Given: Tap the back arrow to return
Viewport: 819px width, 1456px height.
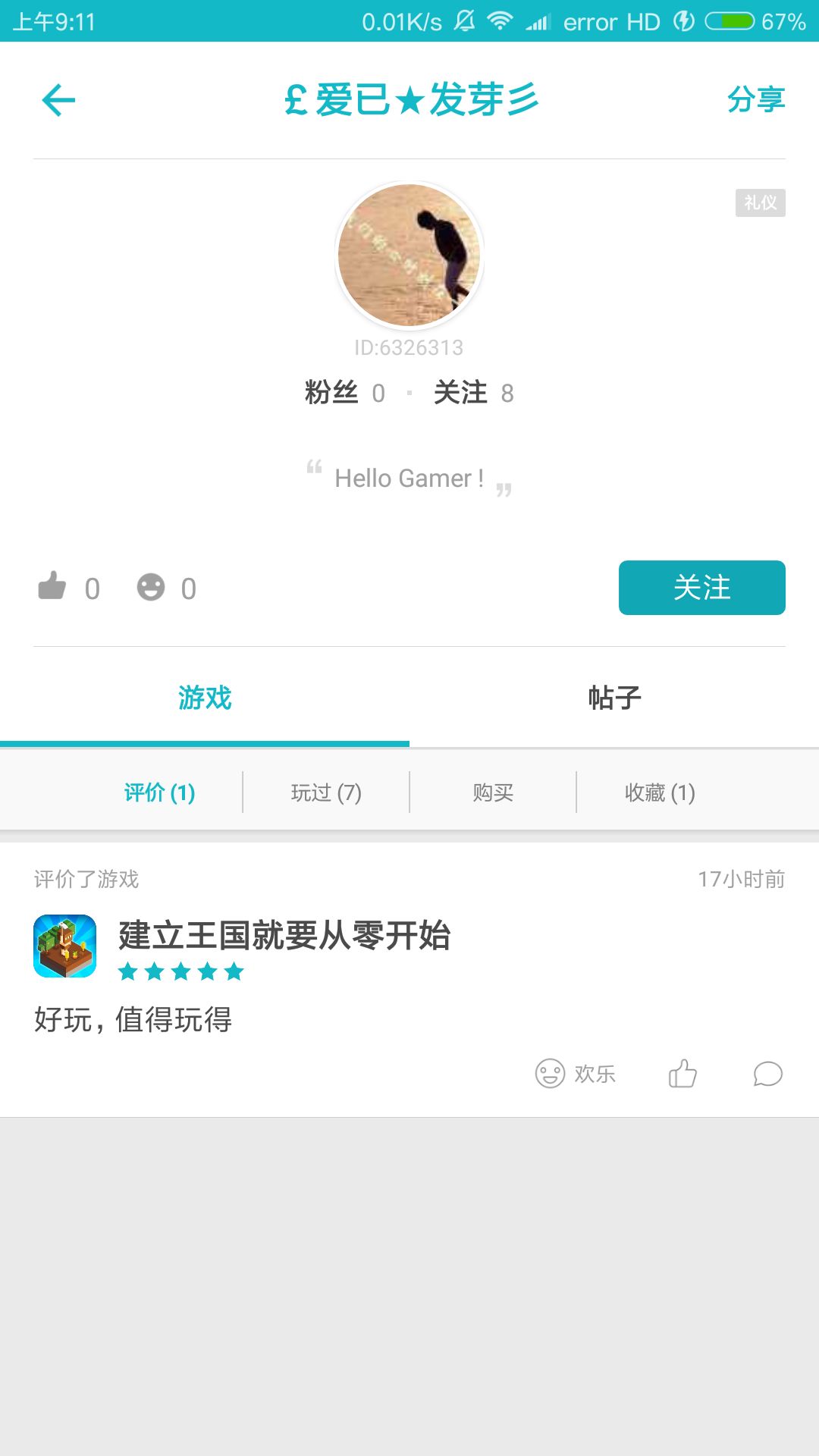Looking at the screenshot, I should (x=59, y=99).
